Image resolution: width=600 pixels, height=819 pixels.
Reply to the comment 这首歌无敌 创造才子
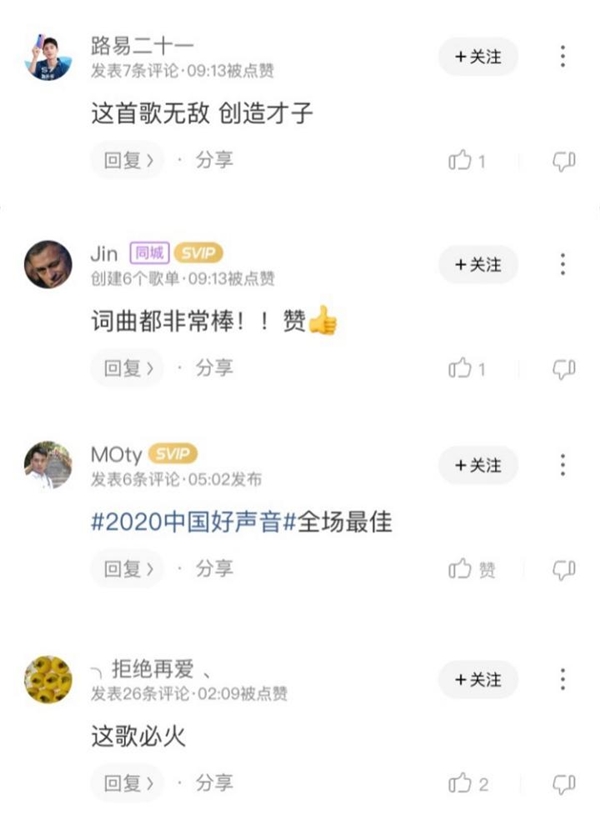tap(127, 160)
